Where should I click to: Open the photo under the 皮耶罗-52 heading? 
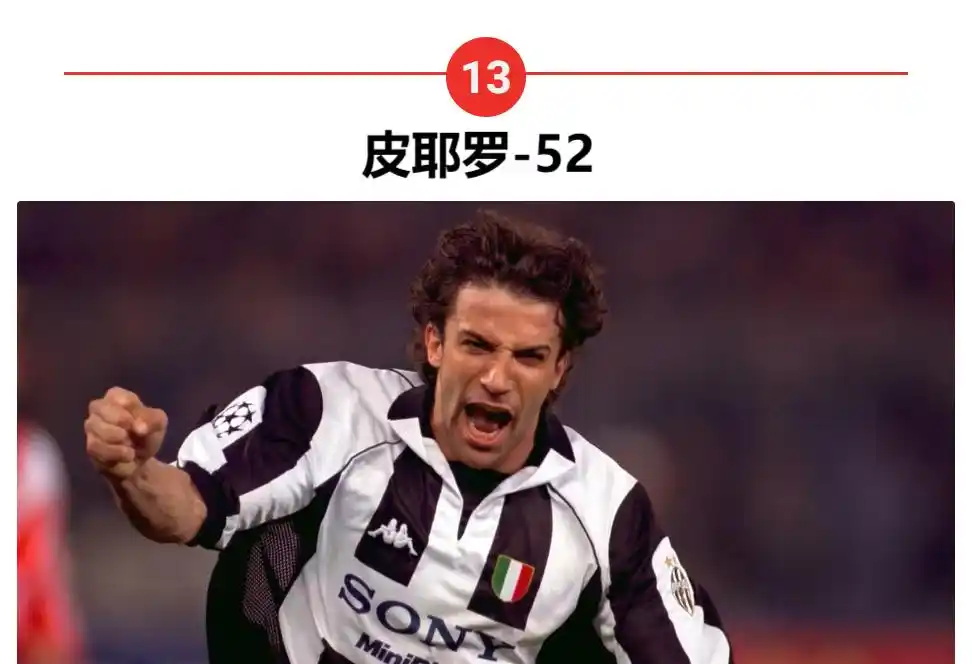tap(486, 432)
